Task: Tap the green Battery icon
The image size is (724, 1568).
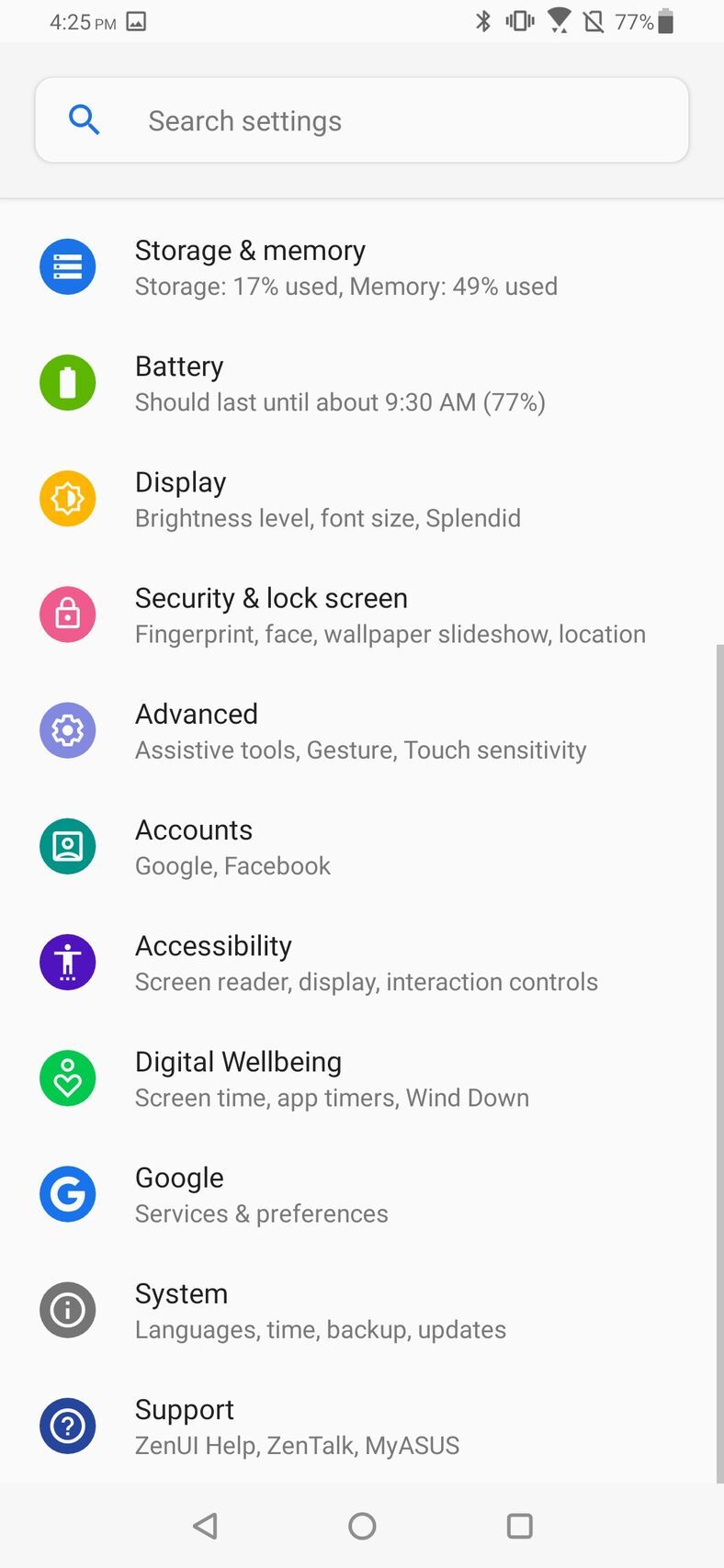Action: point(67,382)
